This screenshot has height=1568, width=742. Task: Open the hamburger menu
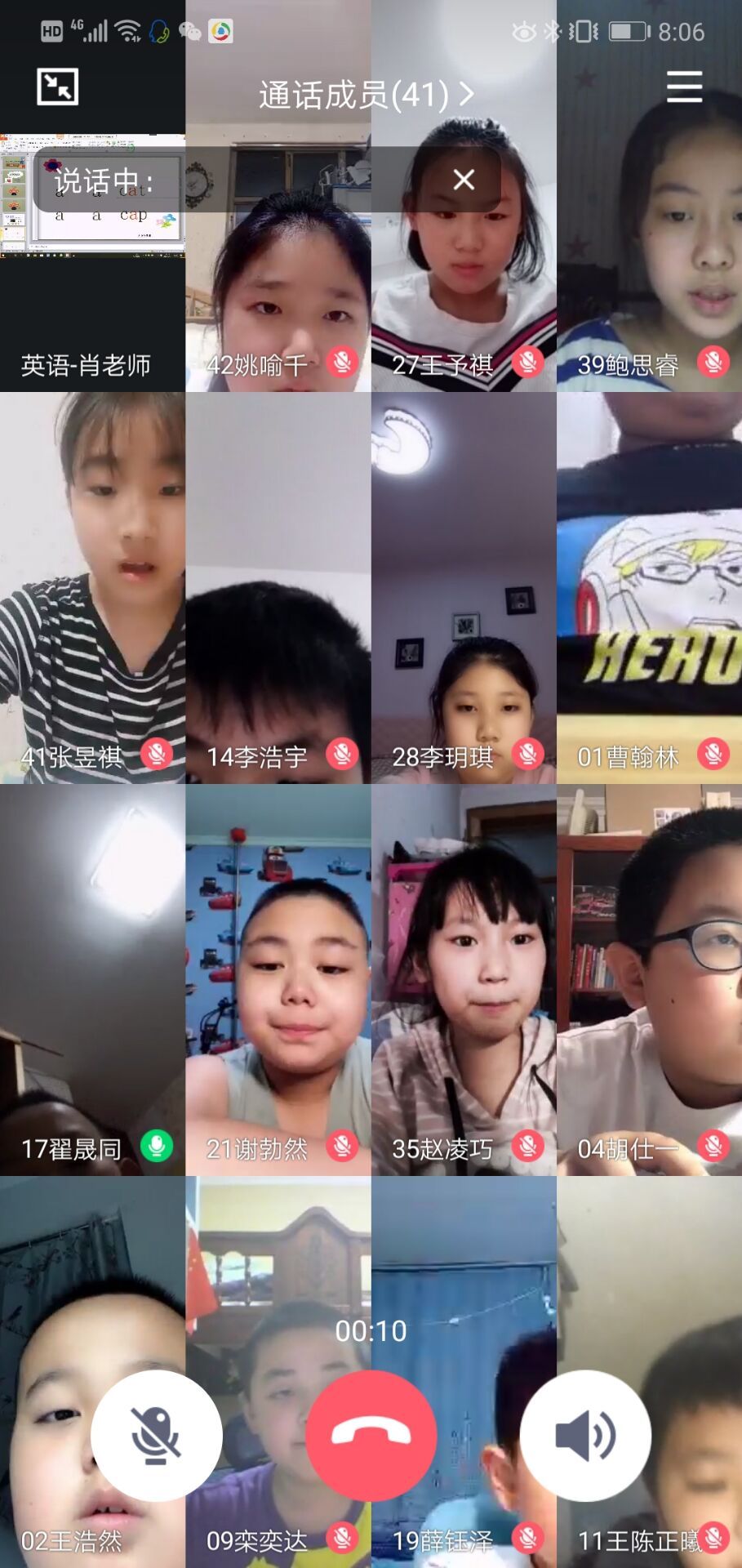click(x=684, y=87)
